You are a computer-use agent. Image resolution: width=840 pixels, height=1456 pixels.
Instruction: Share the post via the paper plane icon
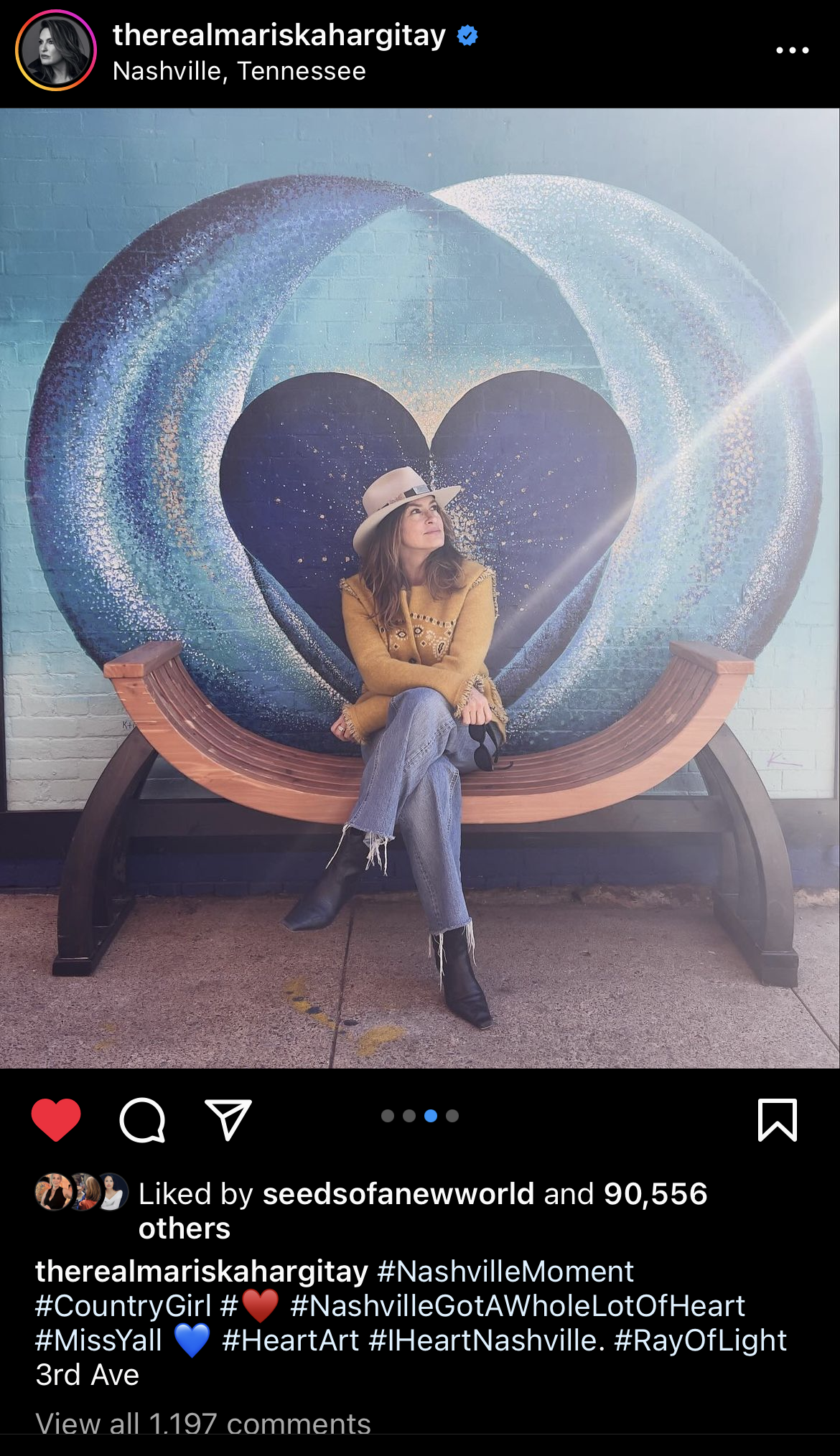click(x=228, y=1119)
